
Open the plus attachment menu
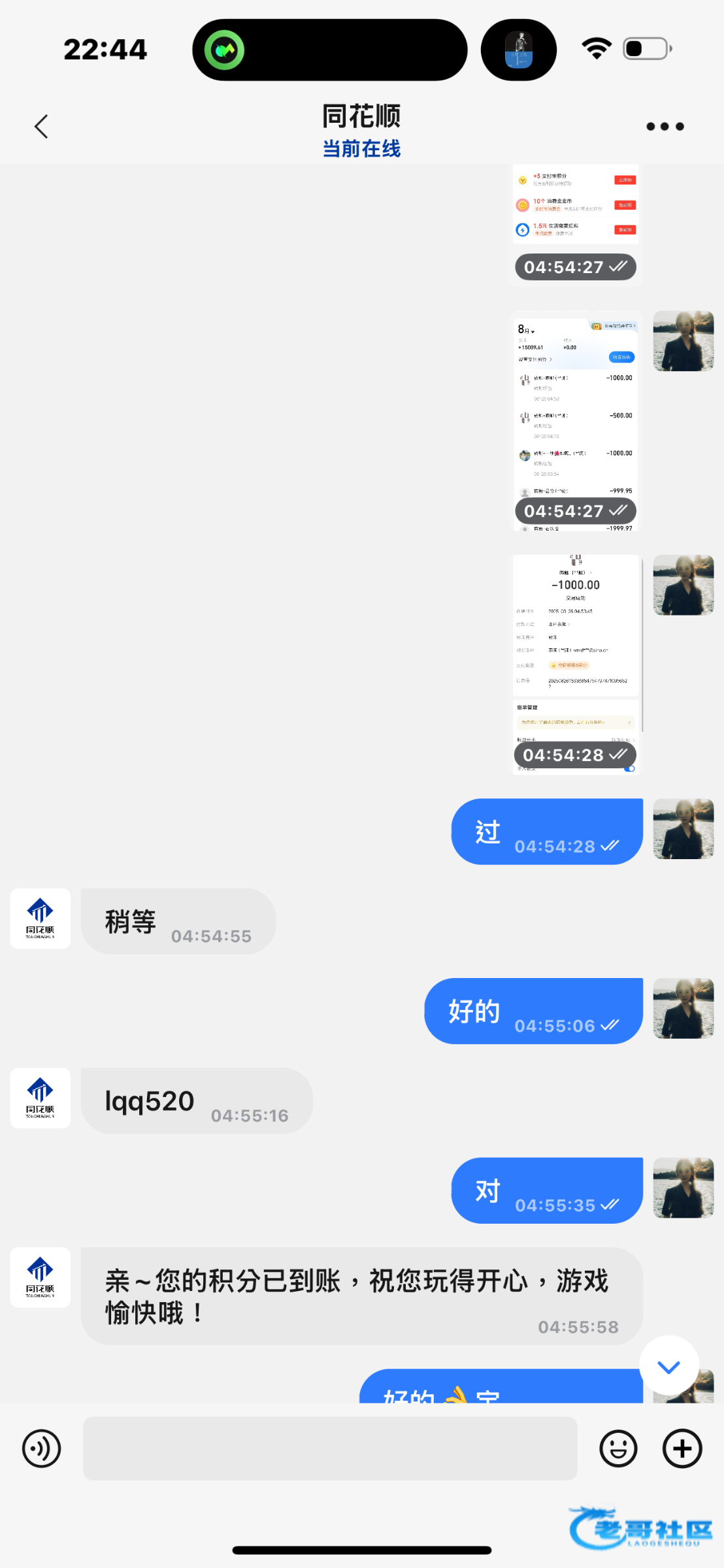(x=682, y=1448)
